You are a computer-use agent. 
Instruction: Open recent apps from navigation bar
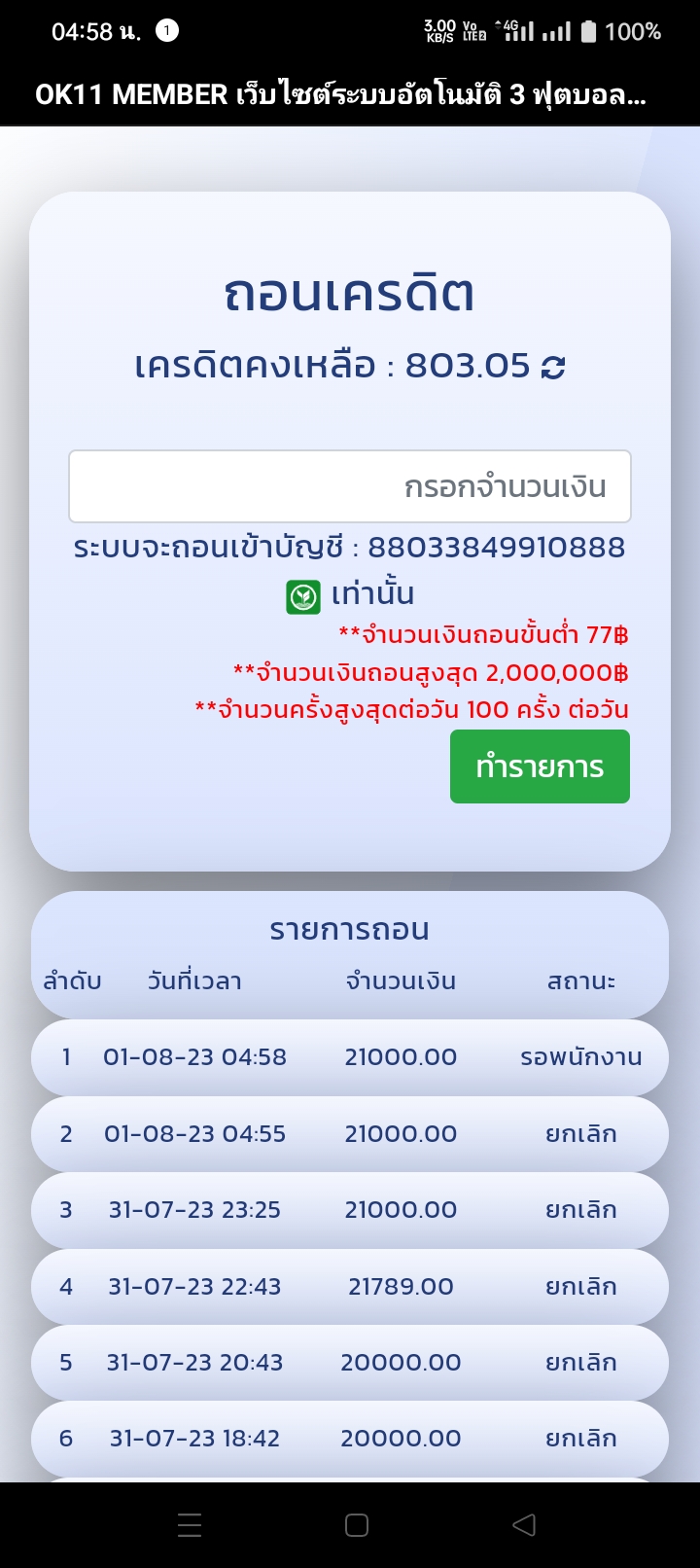190,1525
